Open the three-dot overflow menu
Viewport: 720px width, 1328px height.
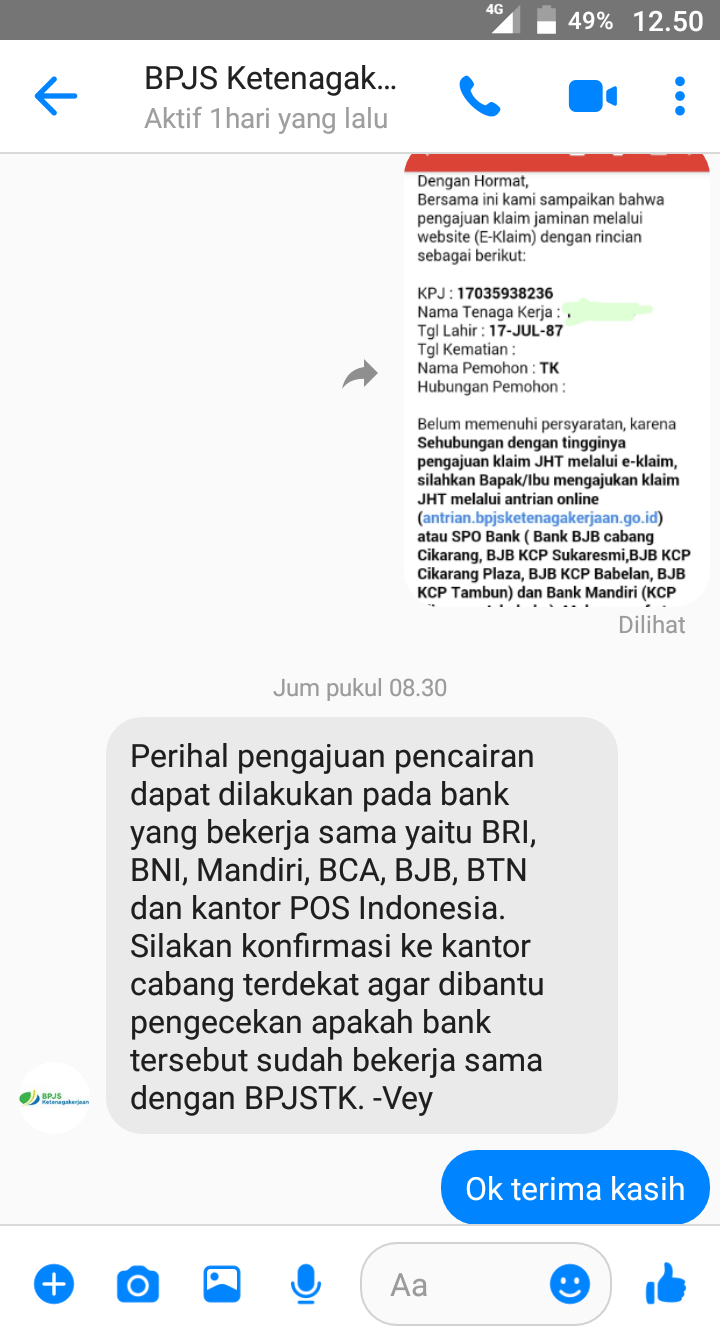pyautogui.click(x=680, y=97)
